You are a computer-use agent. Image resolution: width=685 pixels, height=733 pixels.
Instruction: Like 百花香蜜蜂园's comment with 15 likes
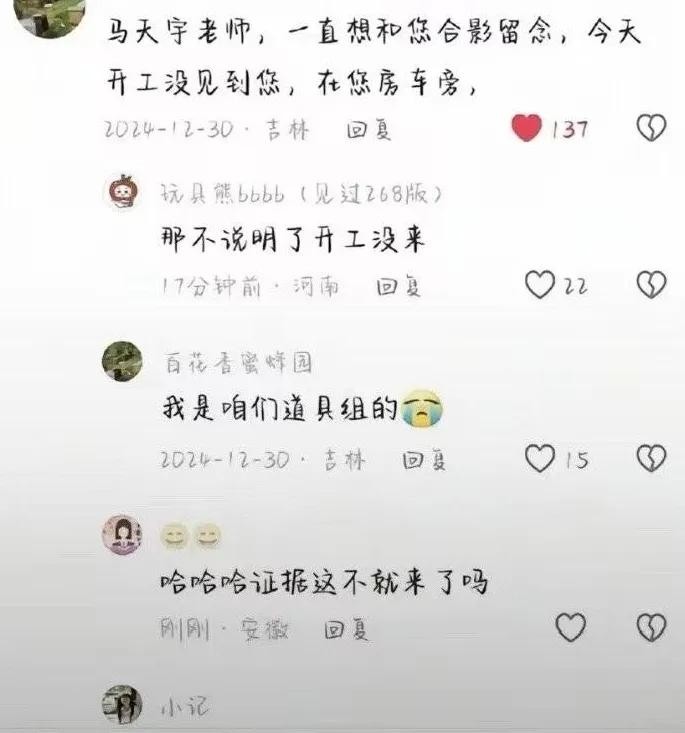coord(540,459)
